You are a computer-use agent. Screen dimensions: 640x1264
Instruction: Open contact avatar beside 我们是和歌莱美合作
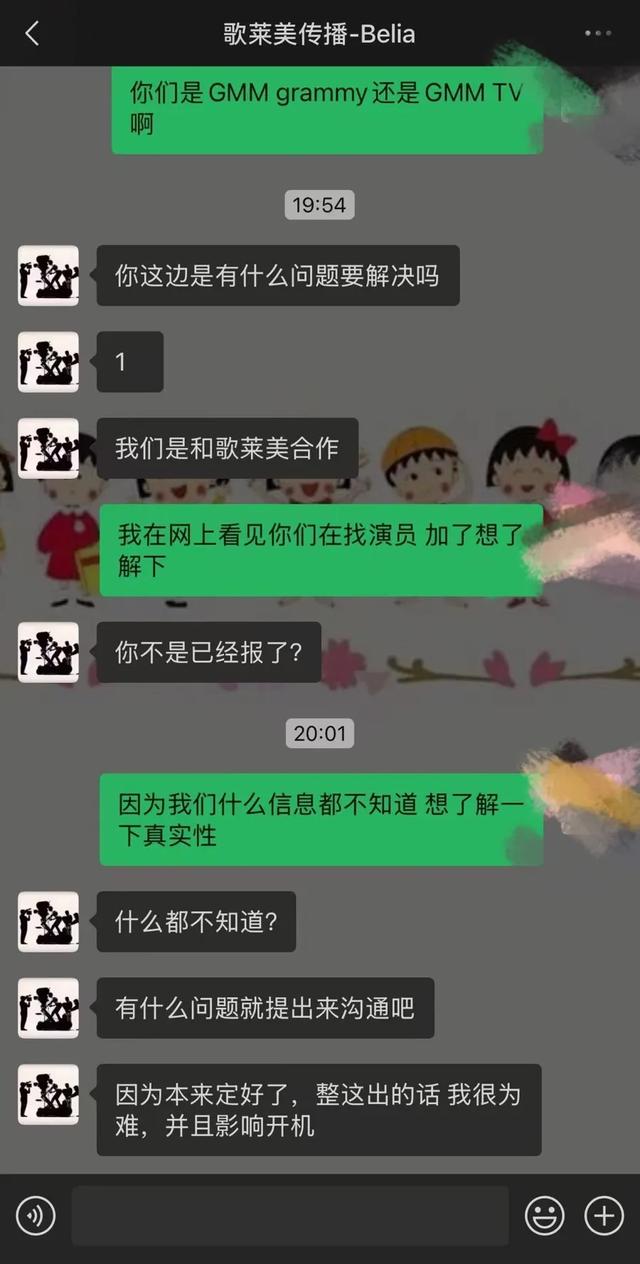[48, 448]
